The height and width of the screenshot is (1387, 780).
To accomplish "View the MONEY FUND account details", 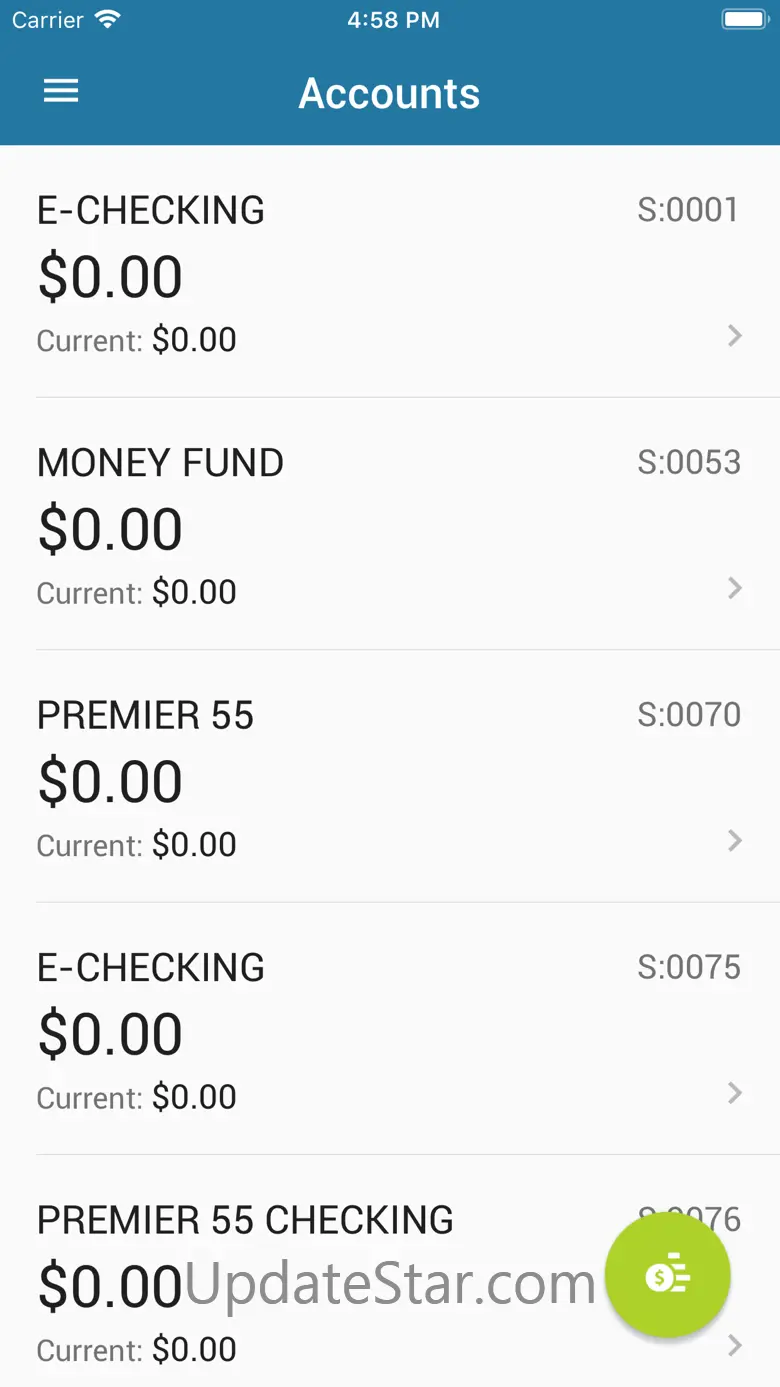I will 388,525.
